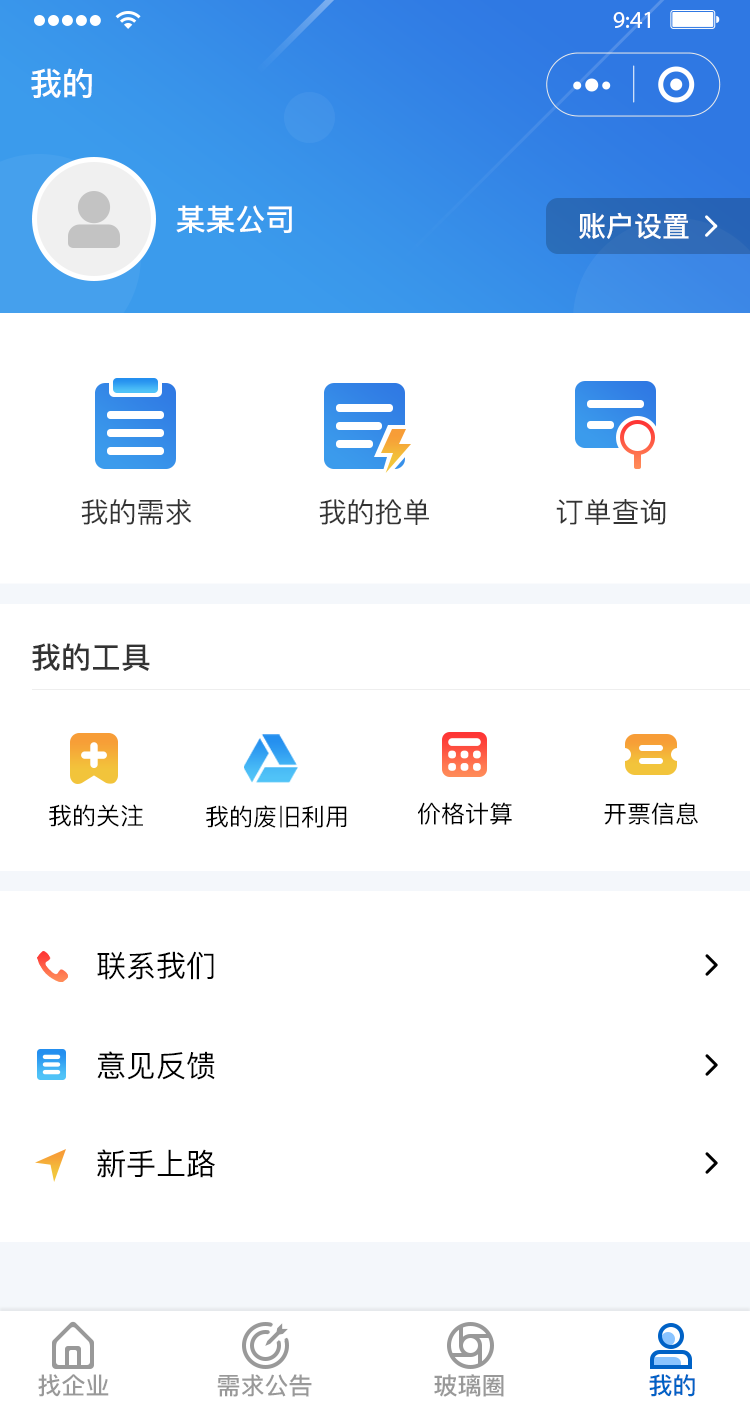The height and width of the screenshot is (1409, 750).
Task: Open 我的废旧利用 tool
Action: 277,780
